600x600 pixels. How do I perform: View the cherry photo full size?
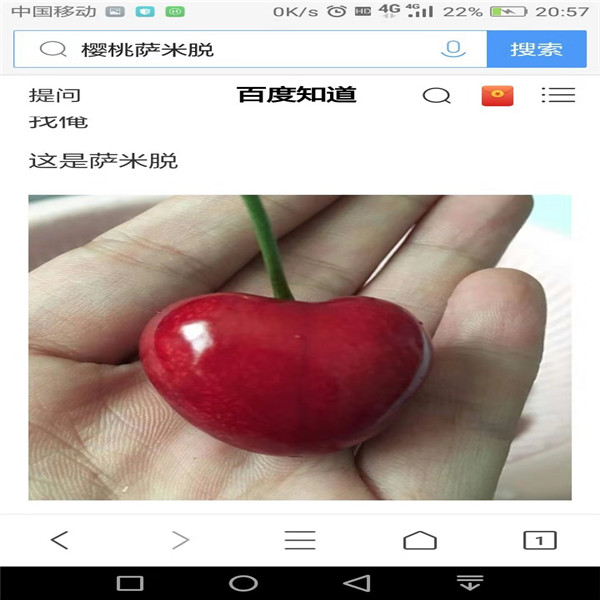[x=299, y=347]
